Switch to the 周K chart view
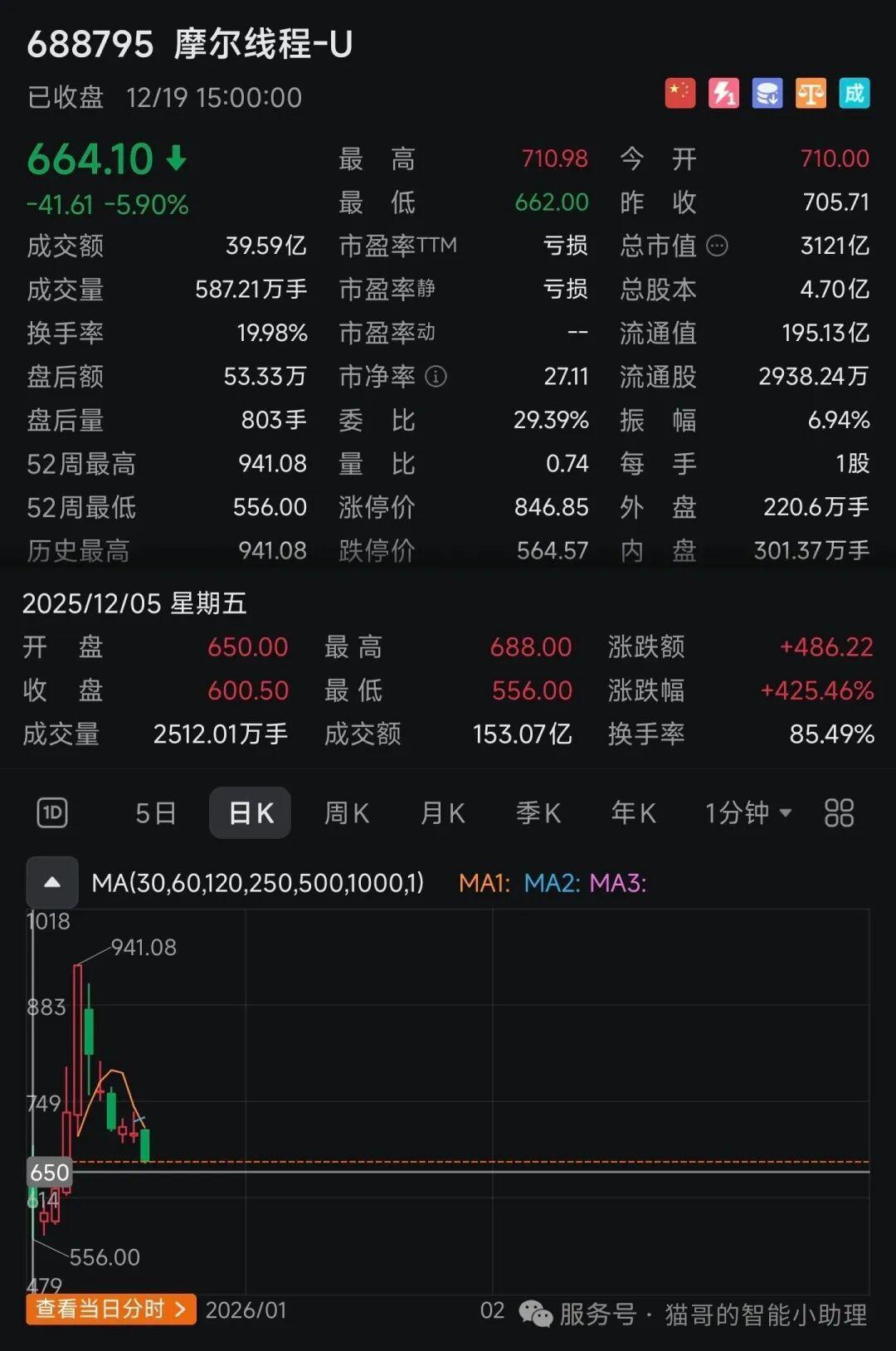This screenshot has height=1351, width=896. pos(347,813)
